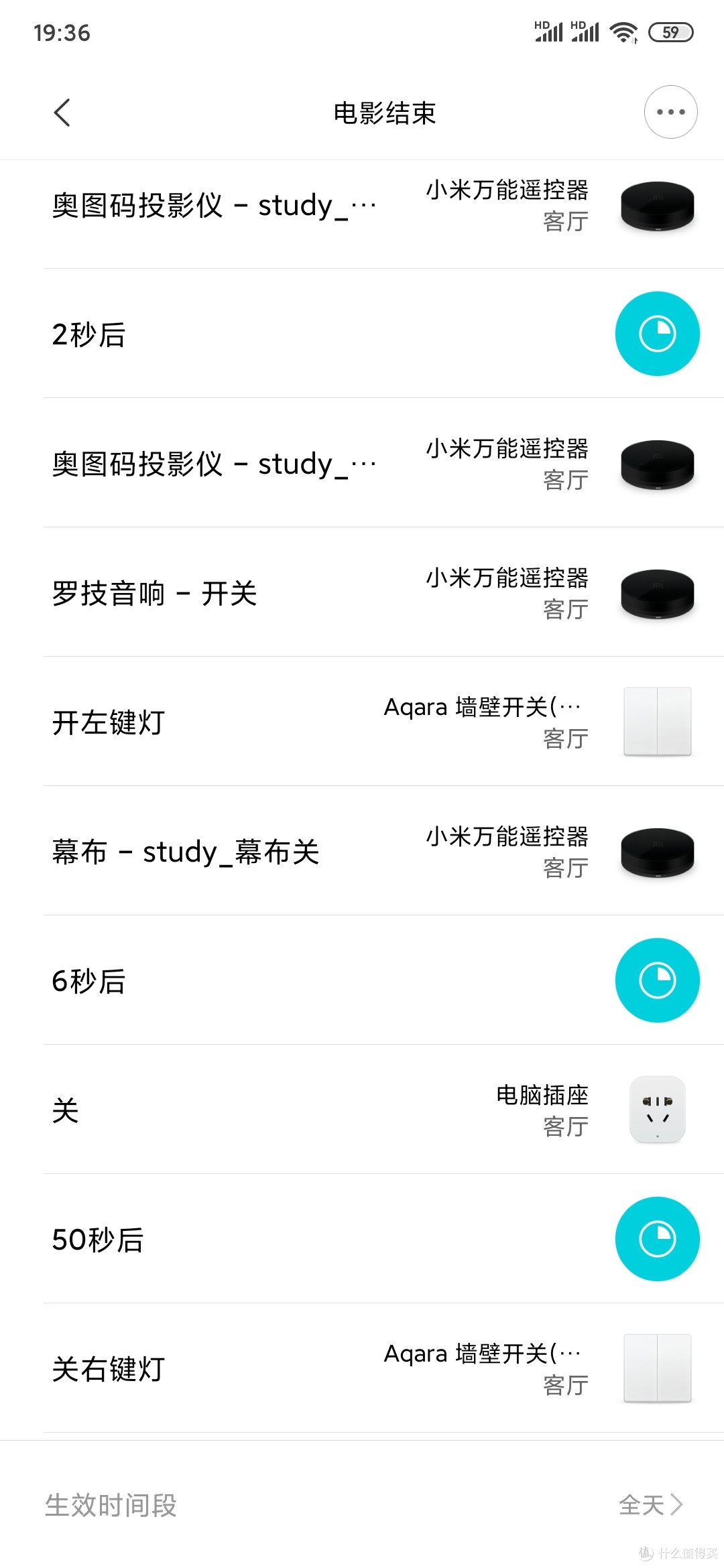Viewport: 724px width, 1568px height.
Task: Open the 罗技音响 - 开关 action
Action: click(x=362, y=592)
